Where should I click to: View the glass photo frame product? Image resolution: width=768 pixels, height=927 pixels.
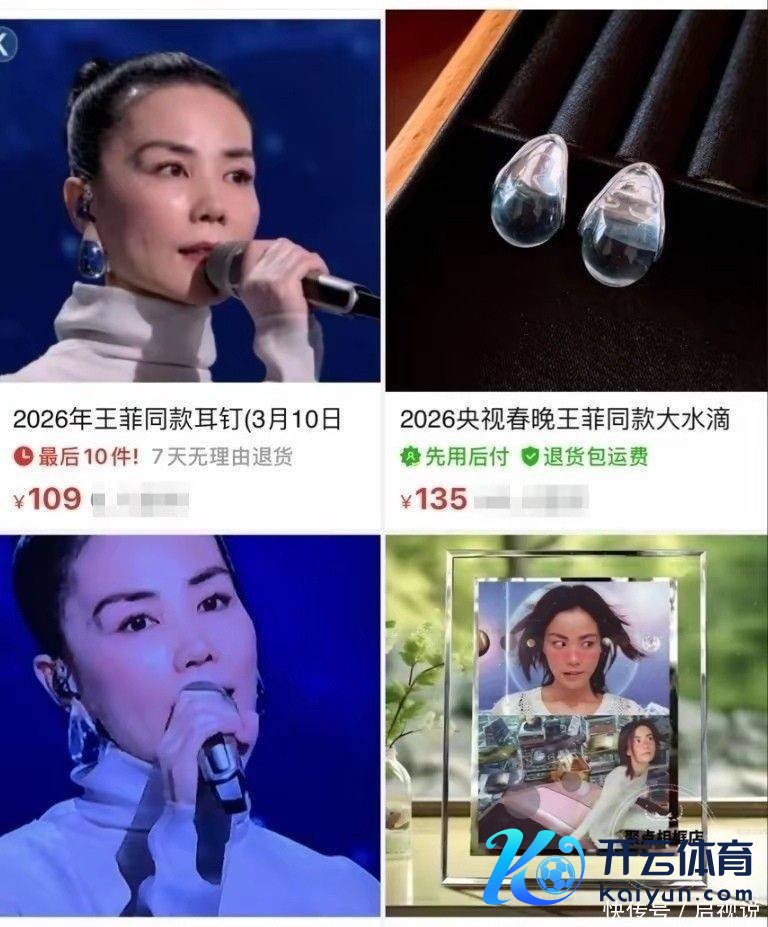(x=575, y=720)
